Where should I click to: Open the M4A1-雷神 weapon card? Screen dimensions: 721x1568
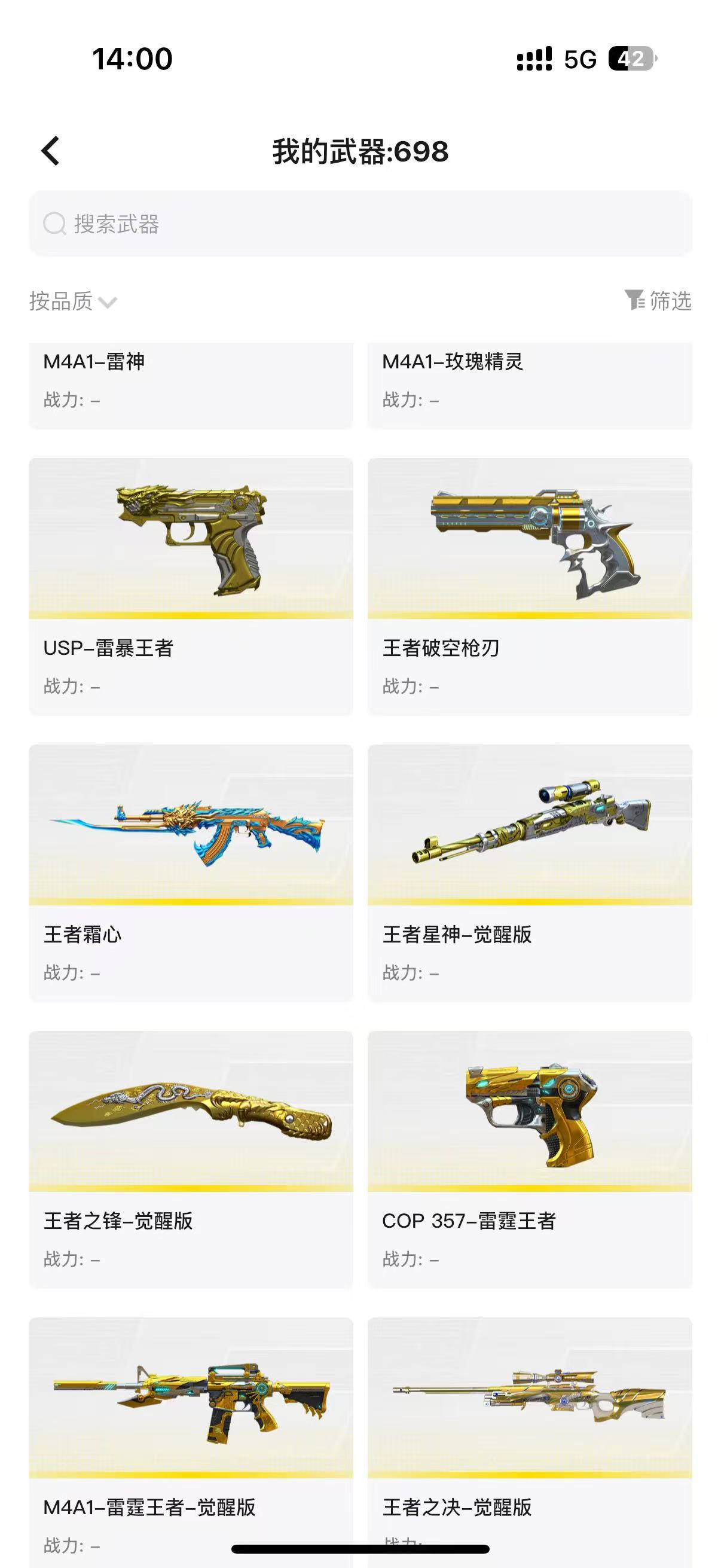click(191, 385)
